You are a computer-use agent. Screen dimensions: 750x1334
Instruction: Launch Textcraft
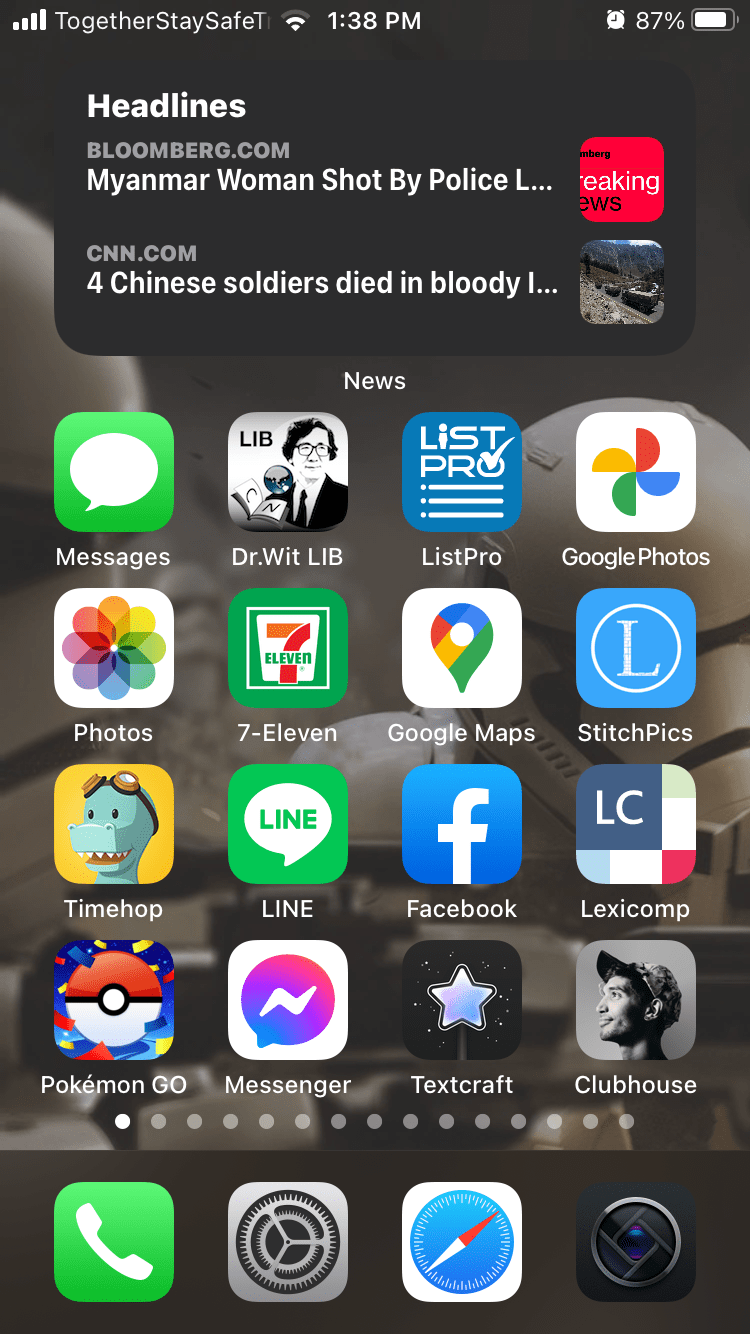coord(462,1000)
